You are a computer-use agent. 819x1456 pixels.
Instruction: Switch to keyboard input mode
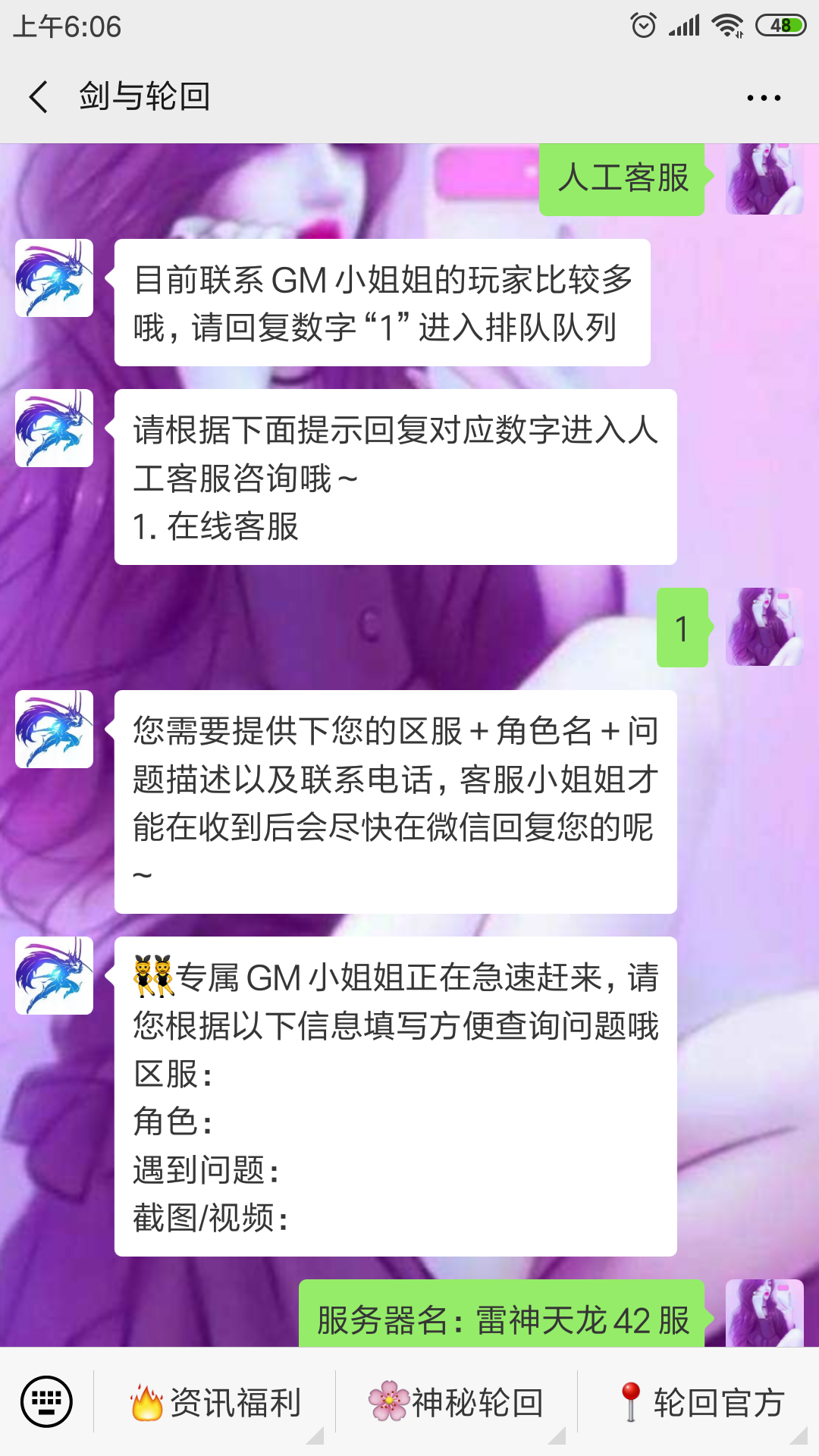click(x=47, y=1401)
